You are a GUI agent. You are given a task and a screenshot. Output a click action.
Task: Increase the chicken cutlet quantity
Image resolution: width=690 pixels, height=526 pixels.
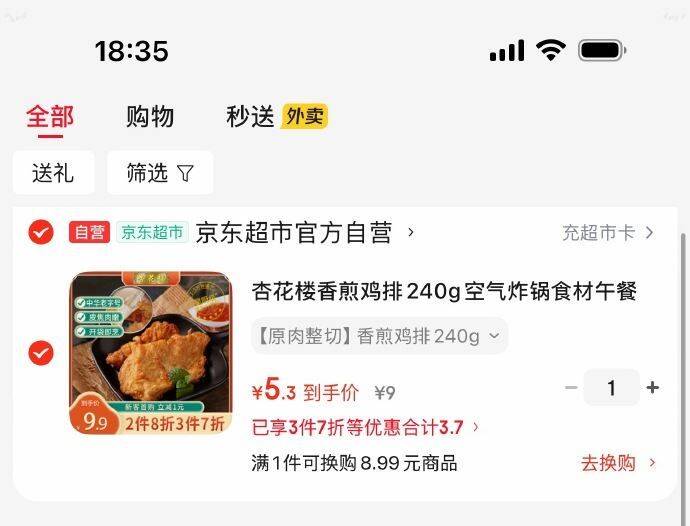pyautogui.click(x=653, y=388)
